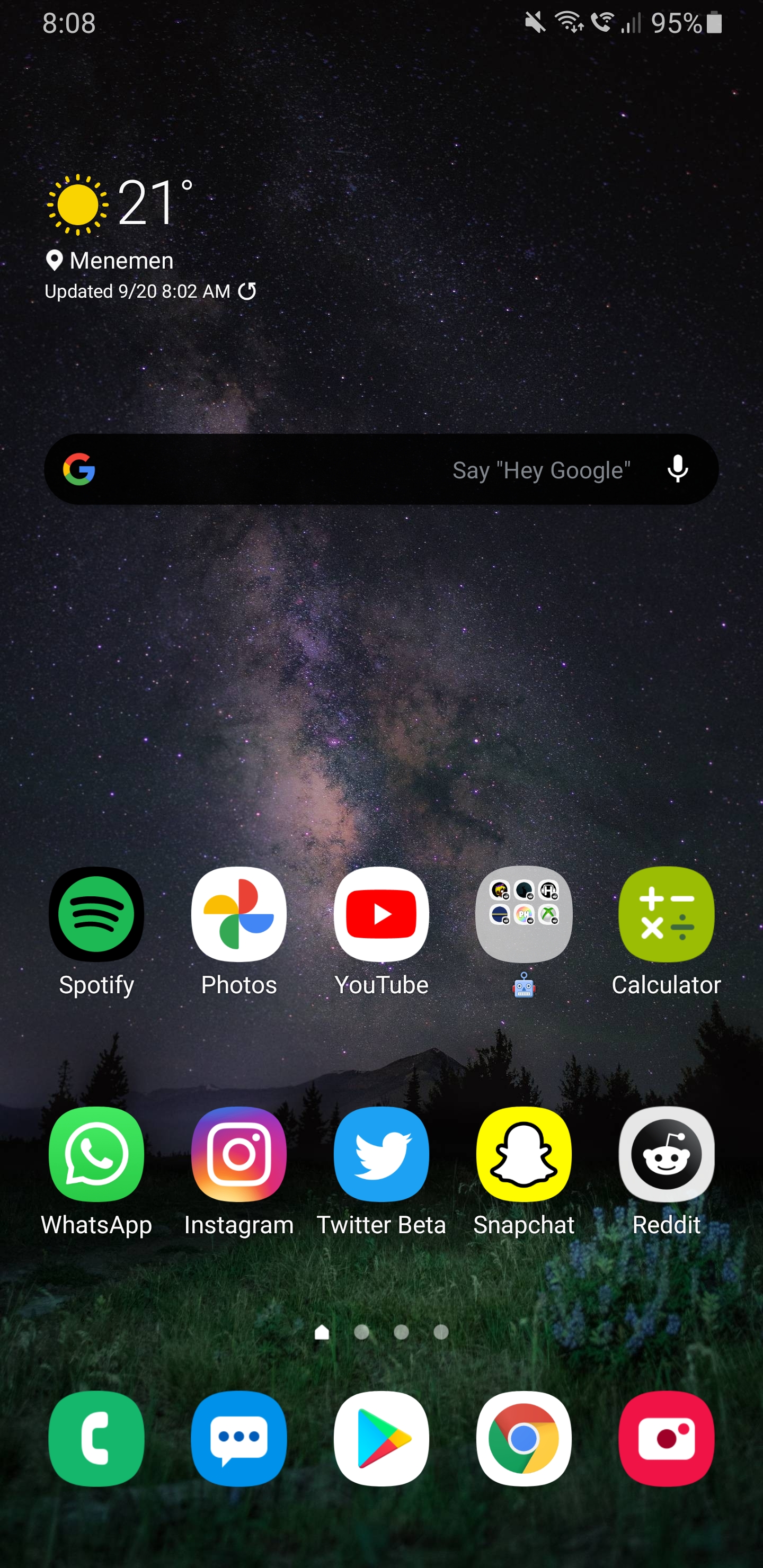The image size is (763, 1568).
Task: Open the robot emoji app folder
Action: tap(524, 914)
